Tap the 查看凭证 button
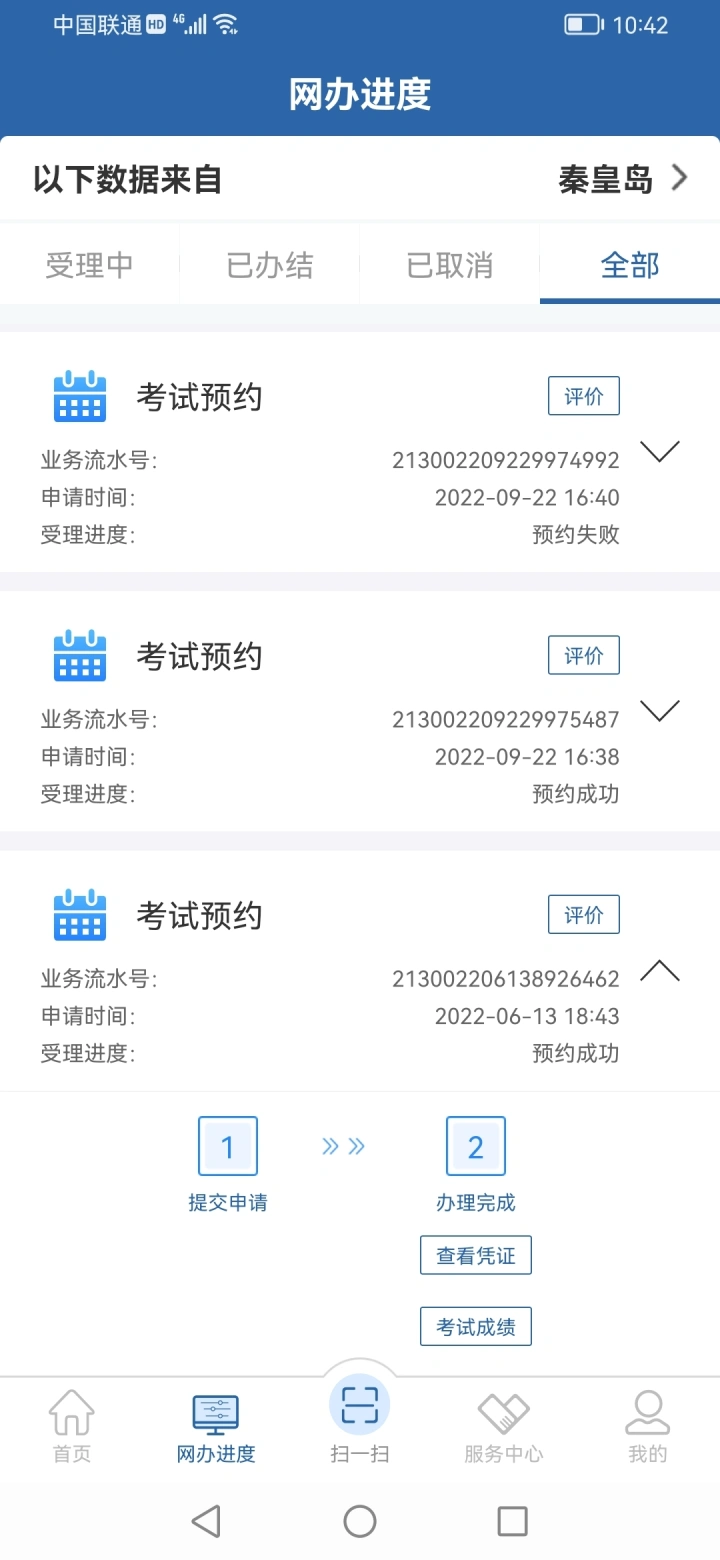This screenshot has width=720, height=1560. coord(476,1256)
